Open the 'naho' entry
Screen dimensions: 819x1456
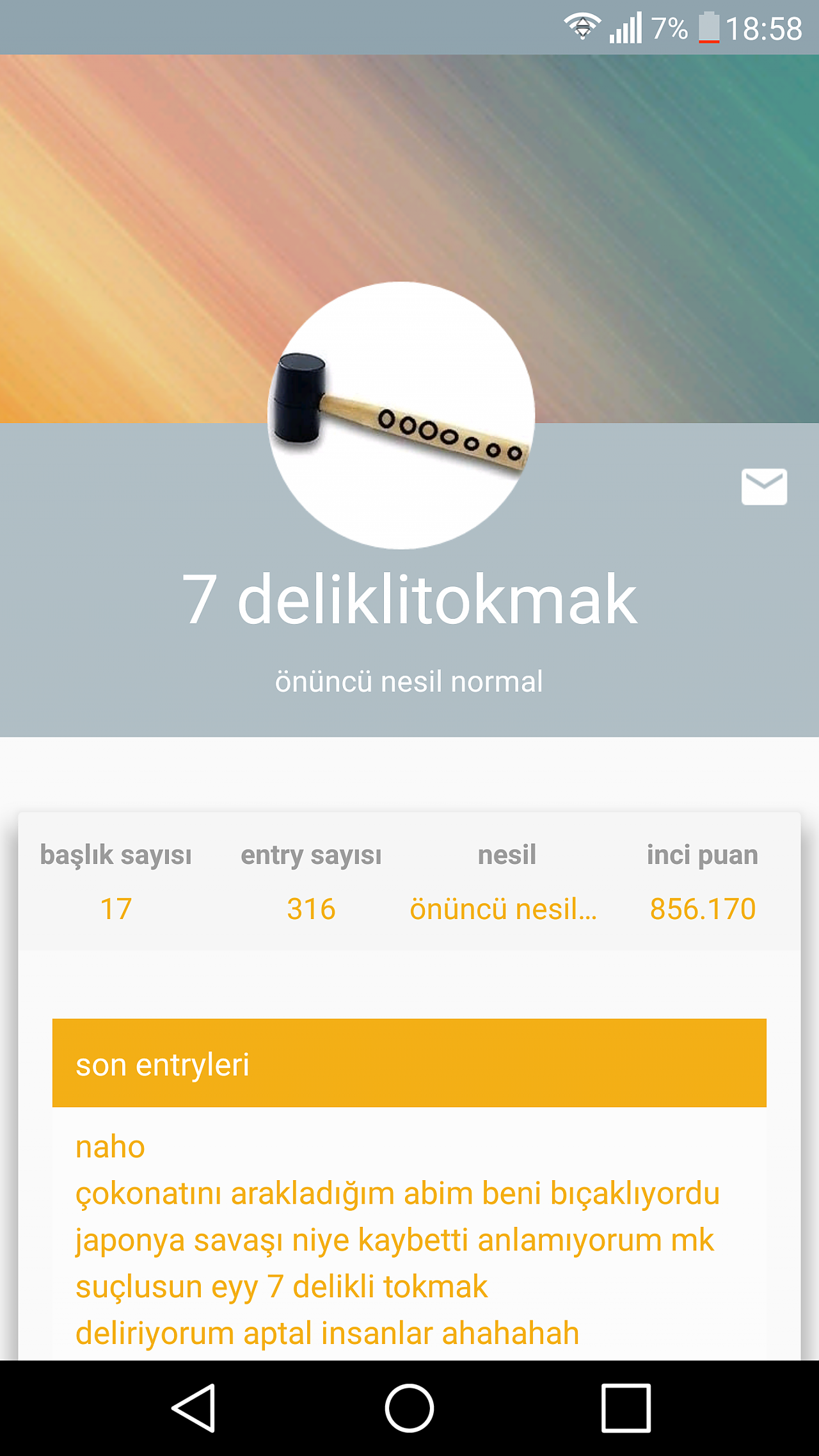110,1147
